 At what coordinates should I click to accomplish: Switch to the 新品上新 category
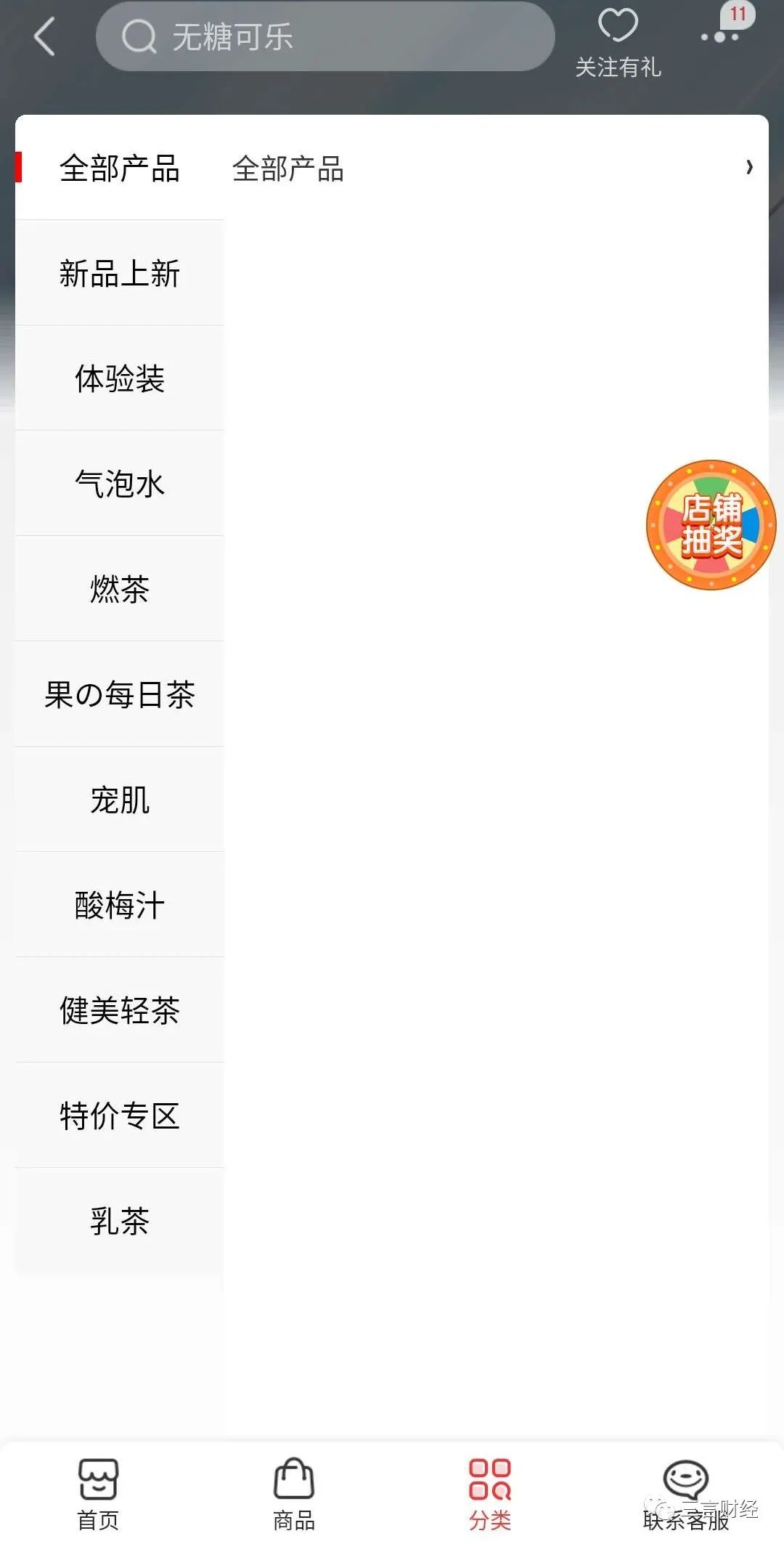[120, 274]
